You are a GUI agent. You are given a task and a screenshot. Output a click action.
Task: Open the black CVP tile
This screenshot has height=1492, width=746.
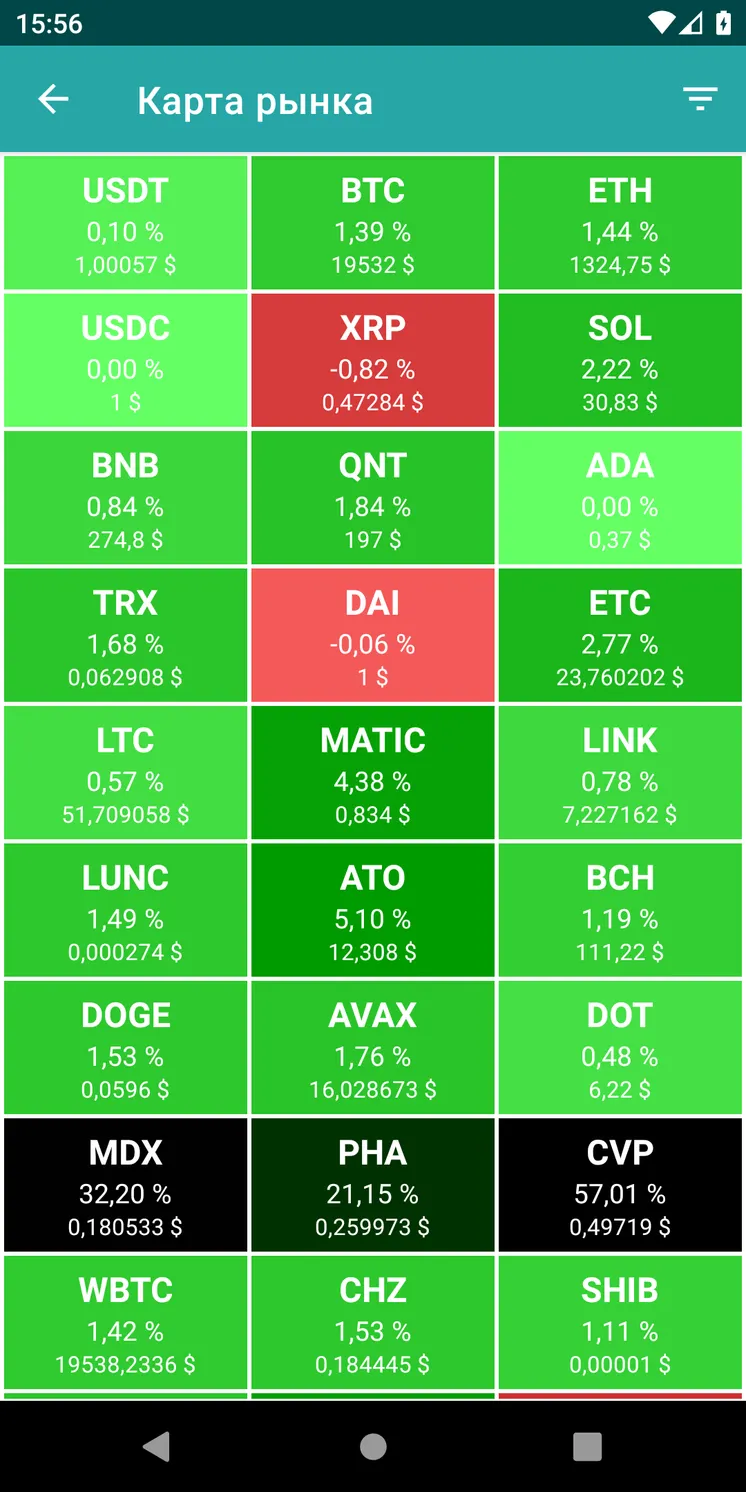click(x=620, y=1185)
